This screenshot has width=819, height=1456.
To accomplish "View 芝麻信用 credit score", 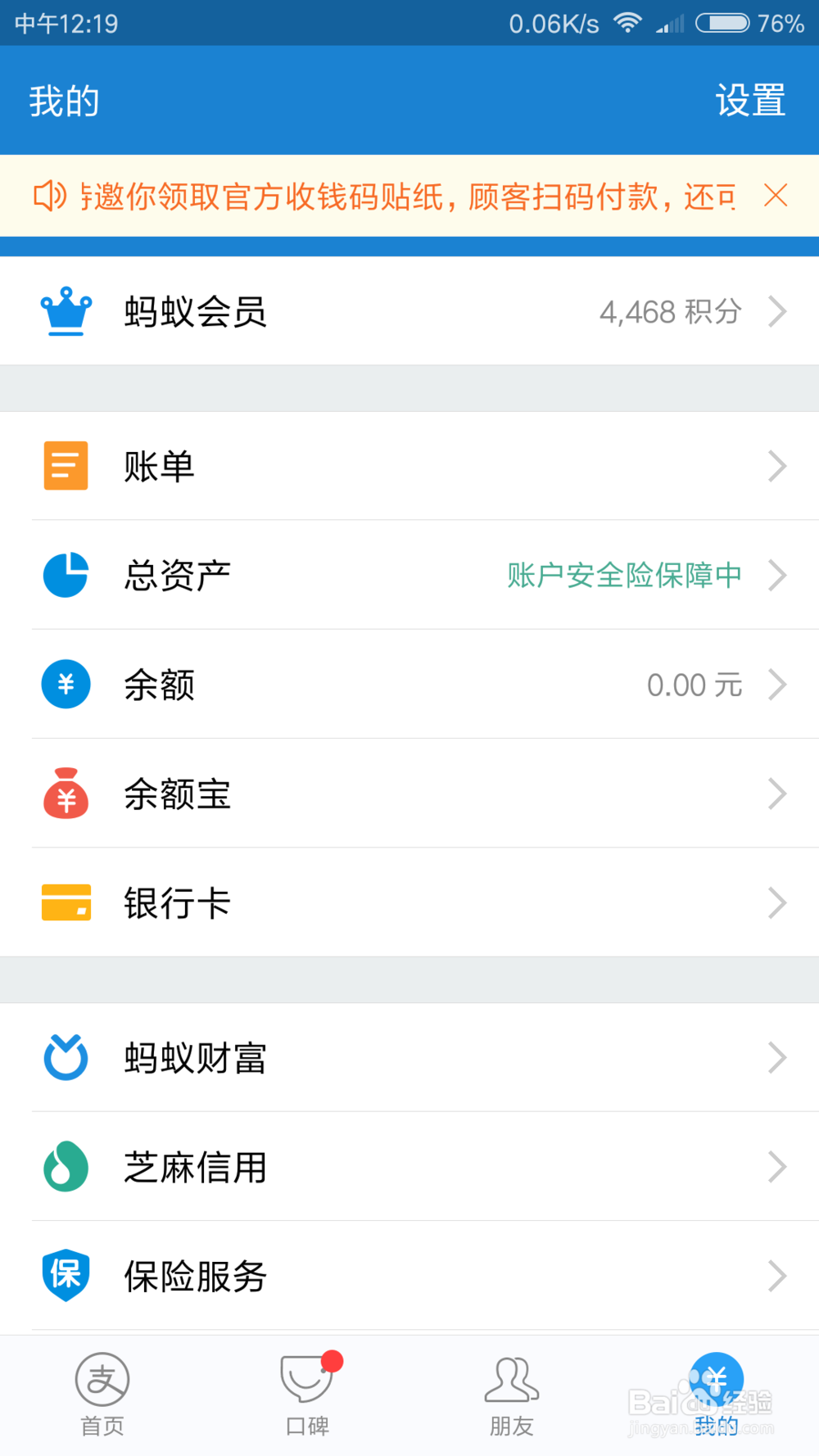I will pos(409,1166).
